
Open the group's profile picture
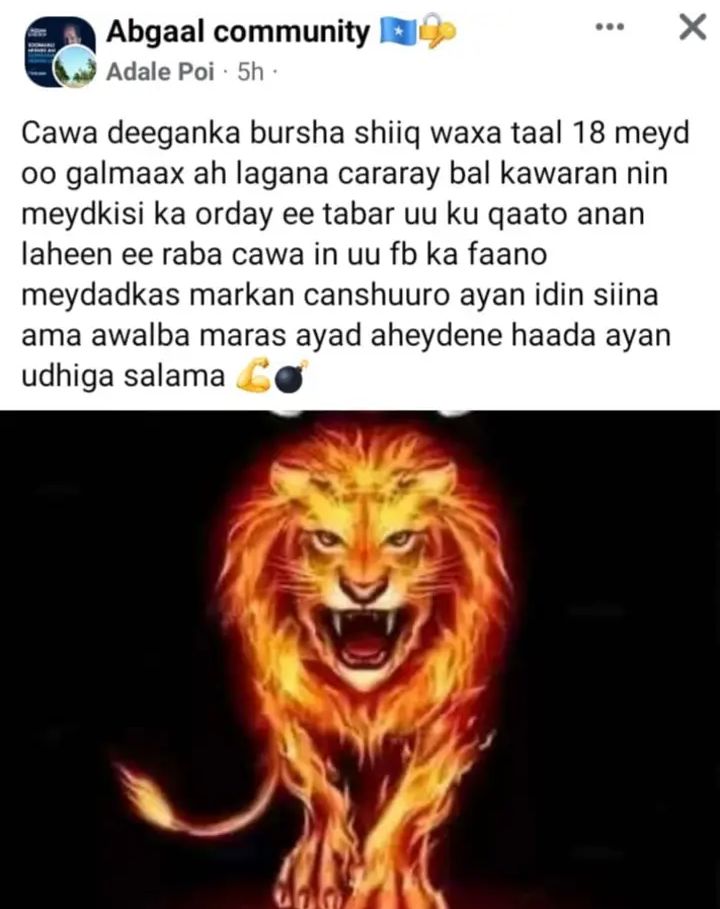(52, 46)
